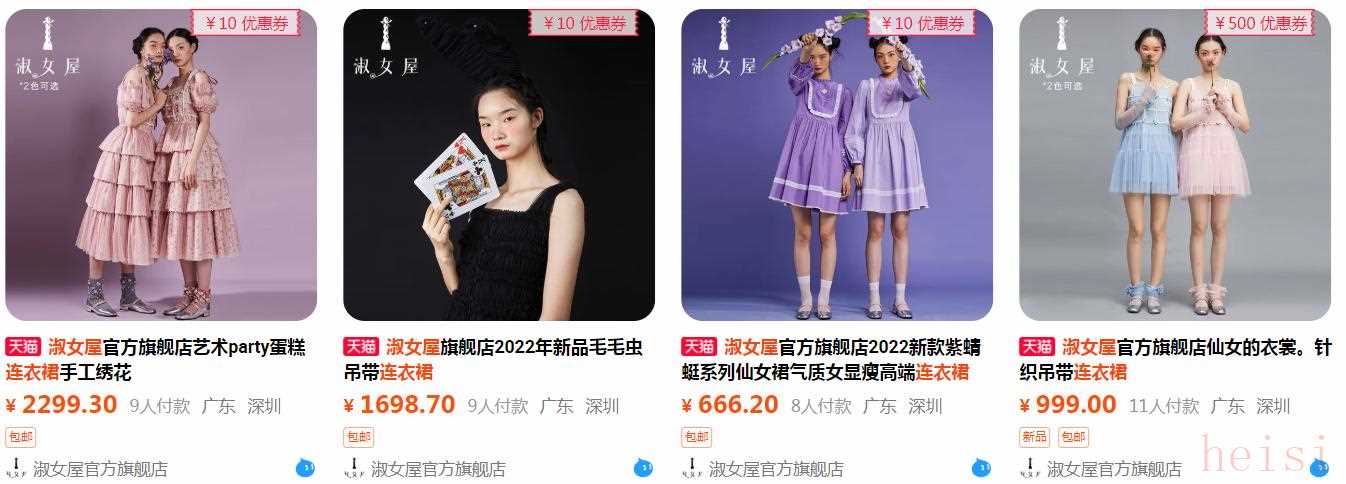Chat with the seller of the ¥2299.30 dress
This screenshot has width=1346, height=484.
305,468
